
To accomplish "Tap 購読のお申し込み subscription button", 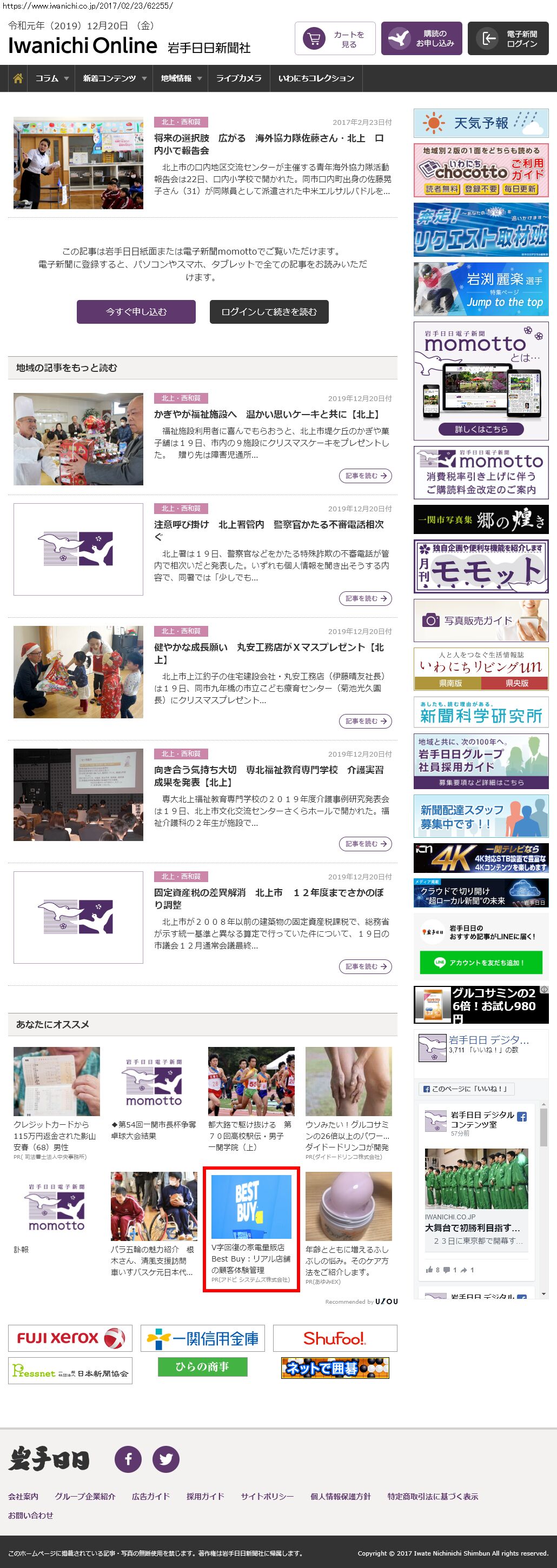I will point(421,39).
